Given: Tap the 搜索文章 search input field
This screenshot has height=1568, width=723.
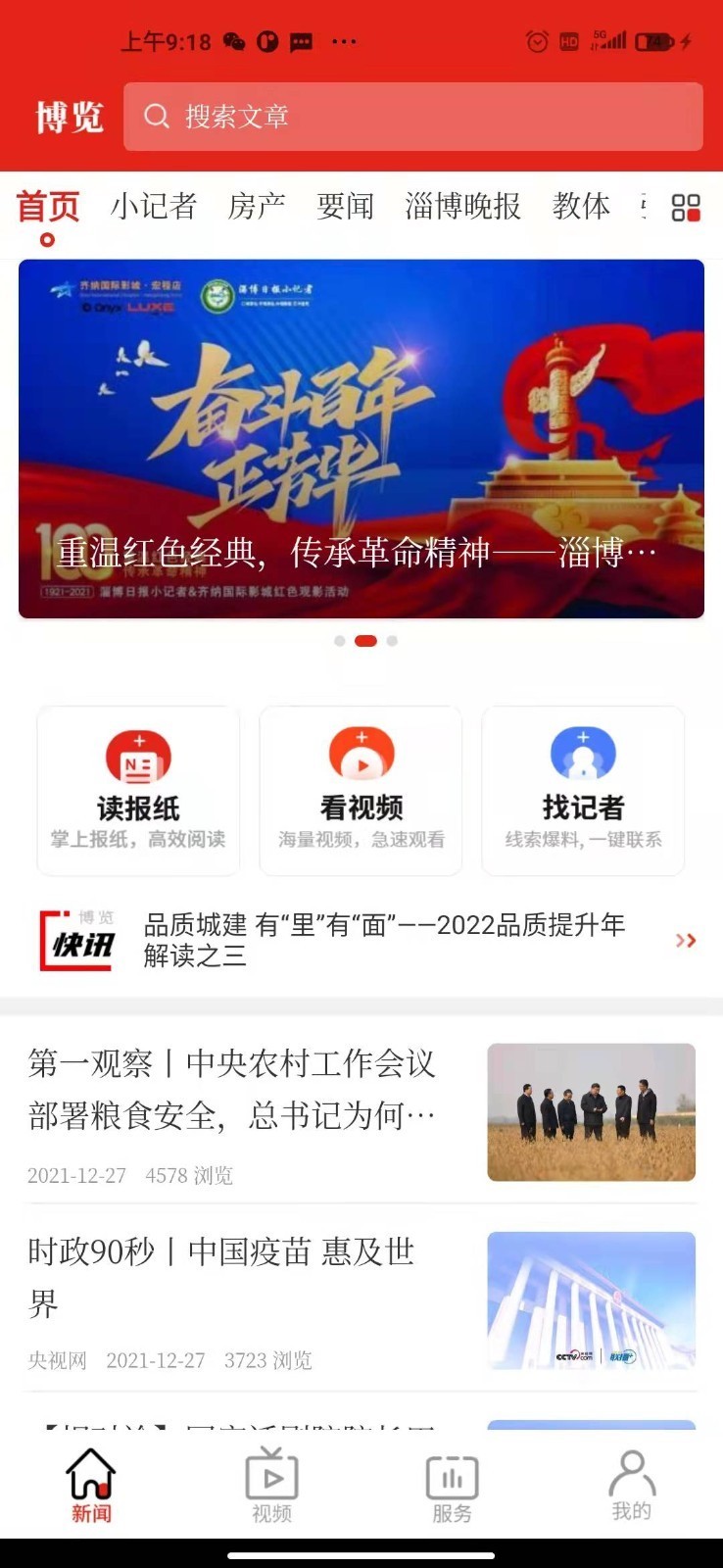Looking at the screenshot, I should point(411,117).
